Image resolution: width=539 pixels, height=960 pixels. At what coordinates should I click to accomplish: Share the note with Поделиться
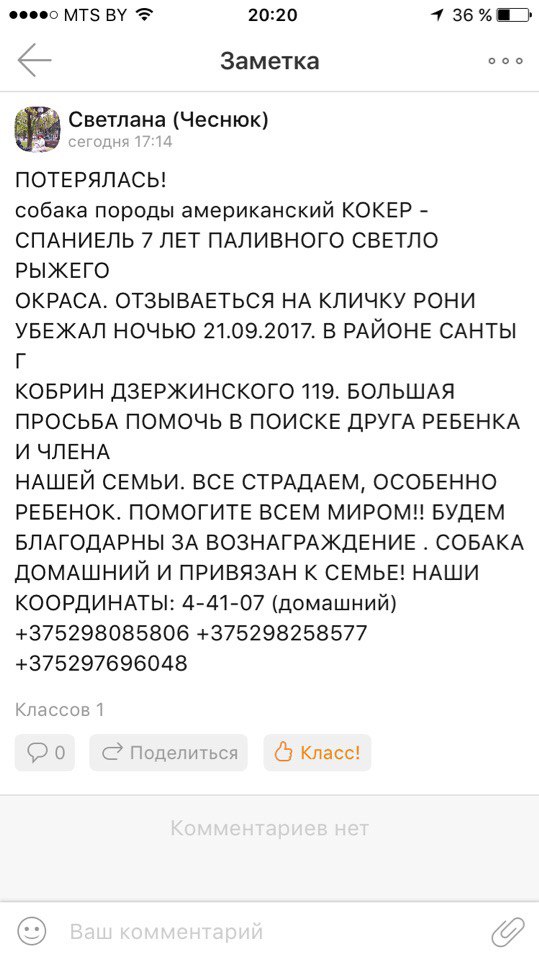[x=168, y=752]
